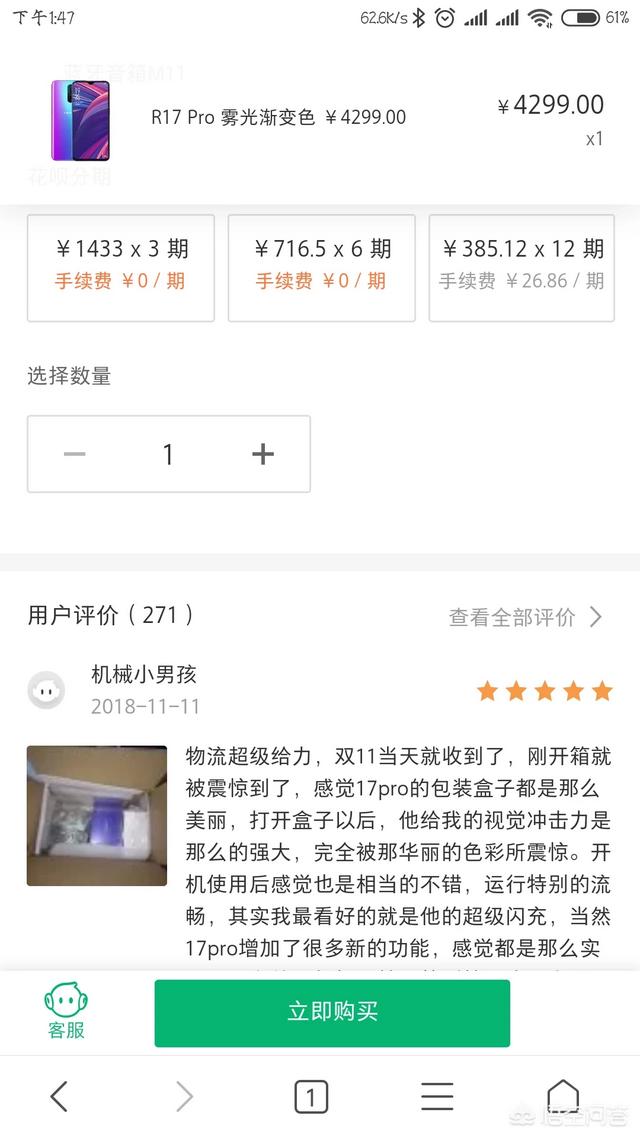Open the browser tabs switcher

tap(311, 1097)
